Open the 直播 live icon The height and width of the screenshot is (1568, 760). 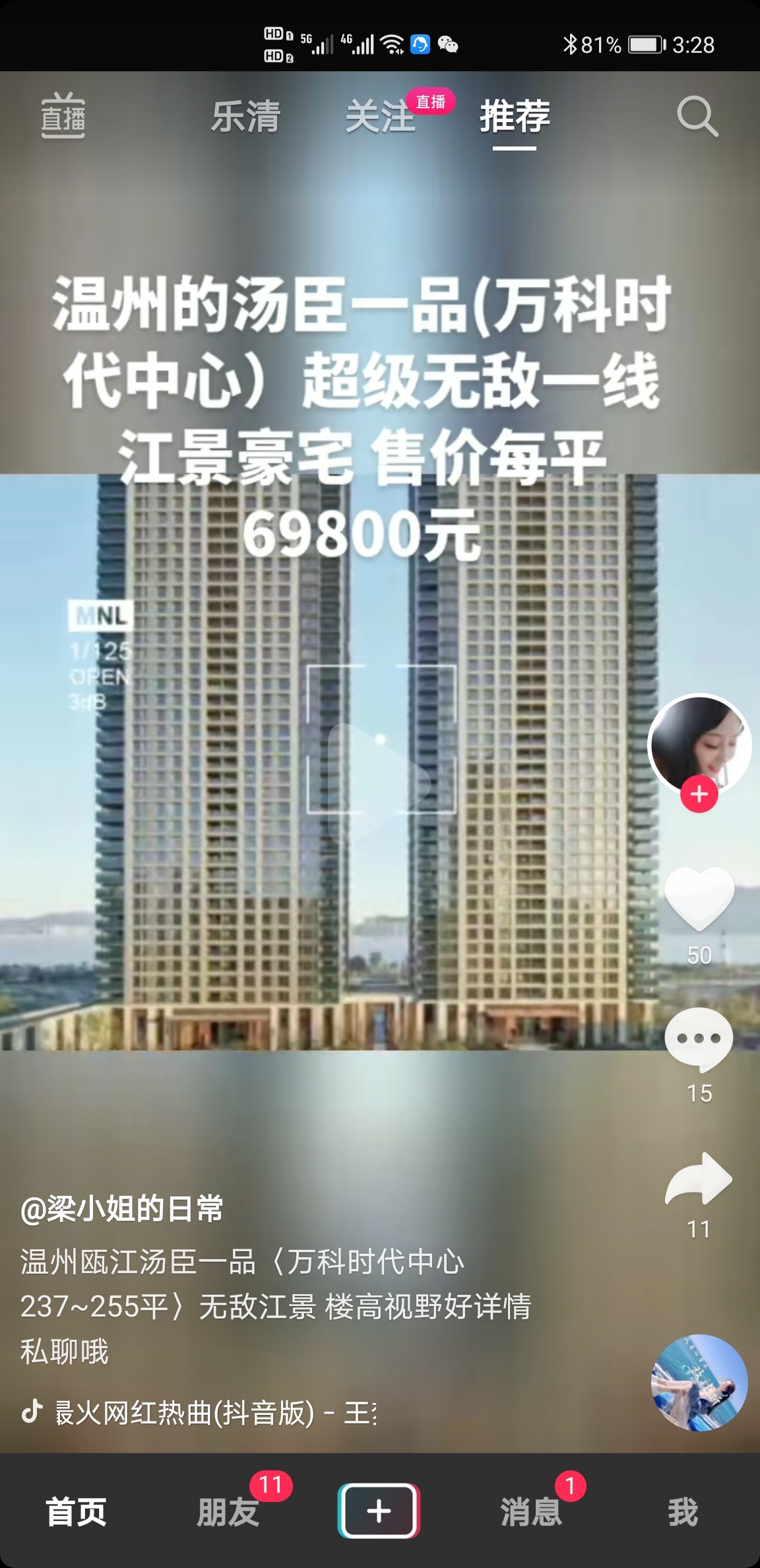click(63, 116)
